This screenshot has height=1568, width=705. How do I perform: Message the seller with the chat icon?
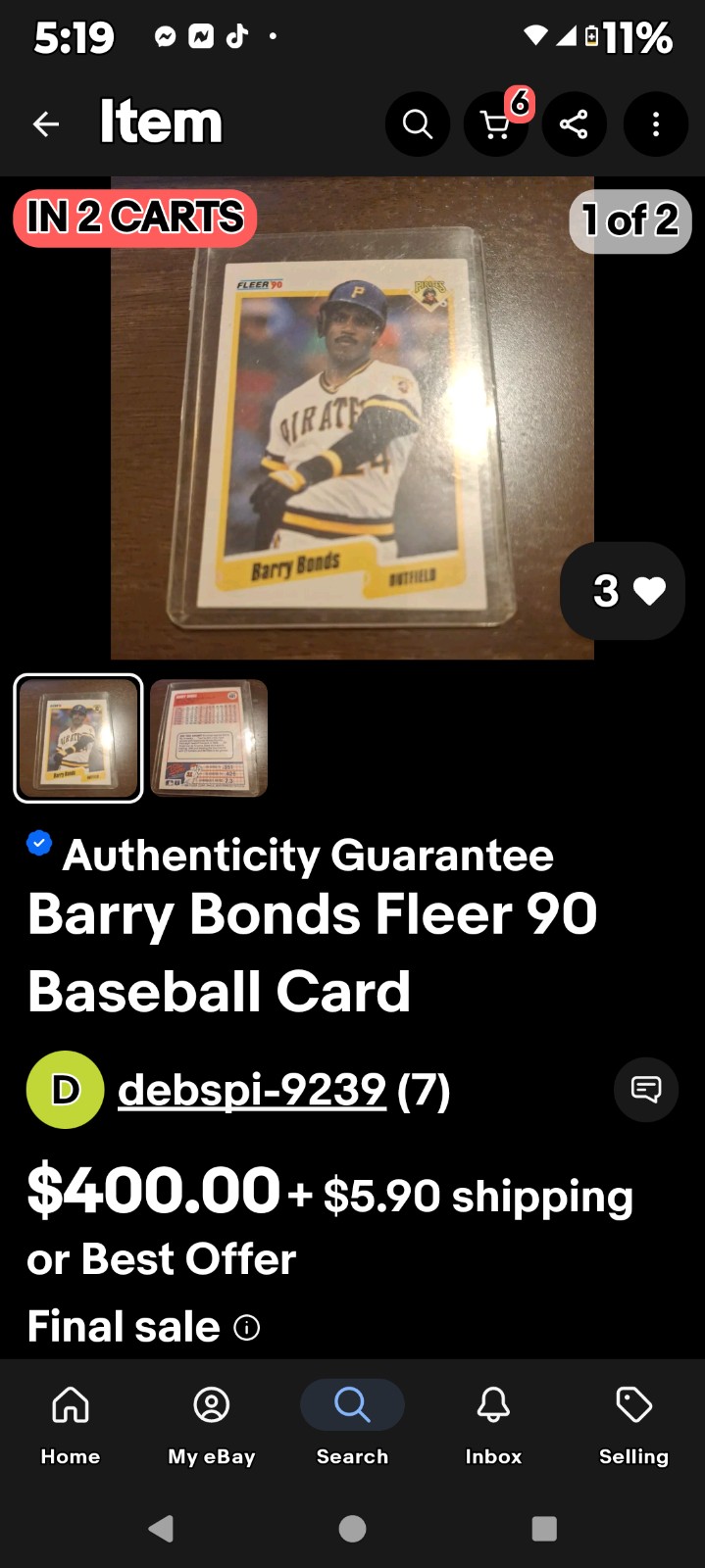point(646,1090)
